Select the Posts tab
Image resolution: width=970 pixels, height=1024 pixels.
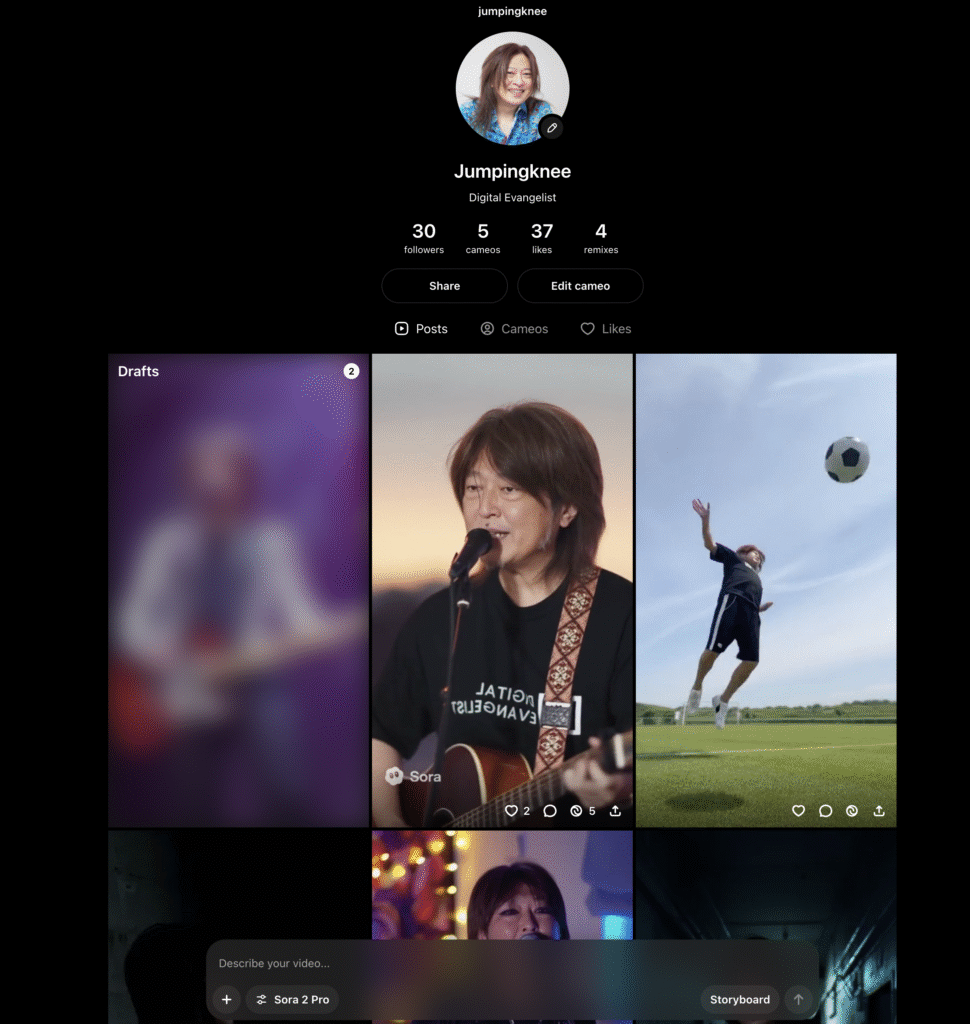click(x=421, y=329)
